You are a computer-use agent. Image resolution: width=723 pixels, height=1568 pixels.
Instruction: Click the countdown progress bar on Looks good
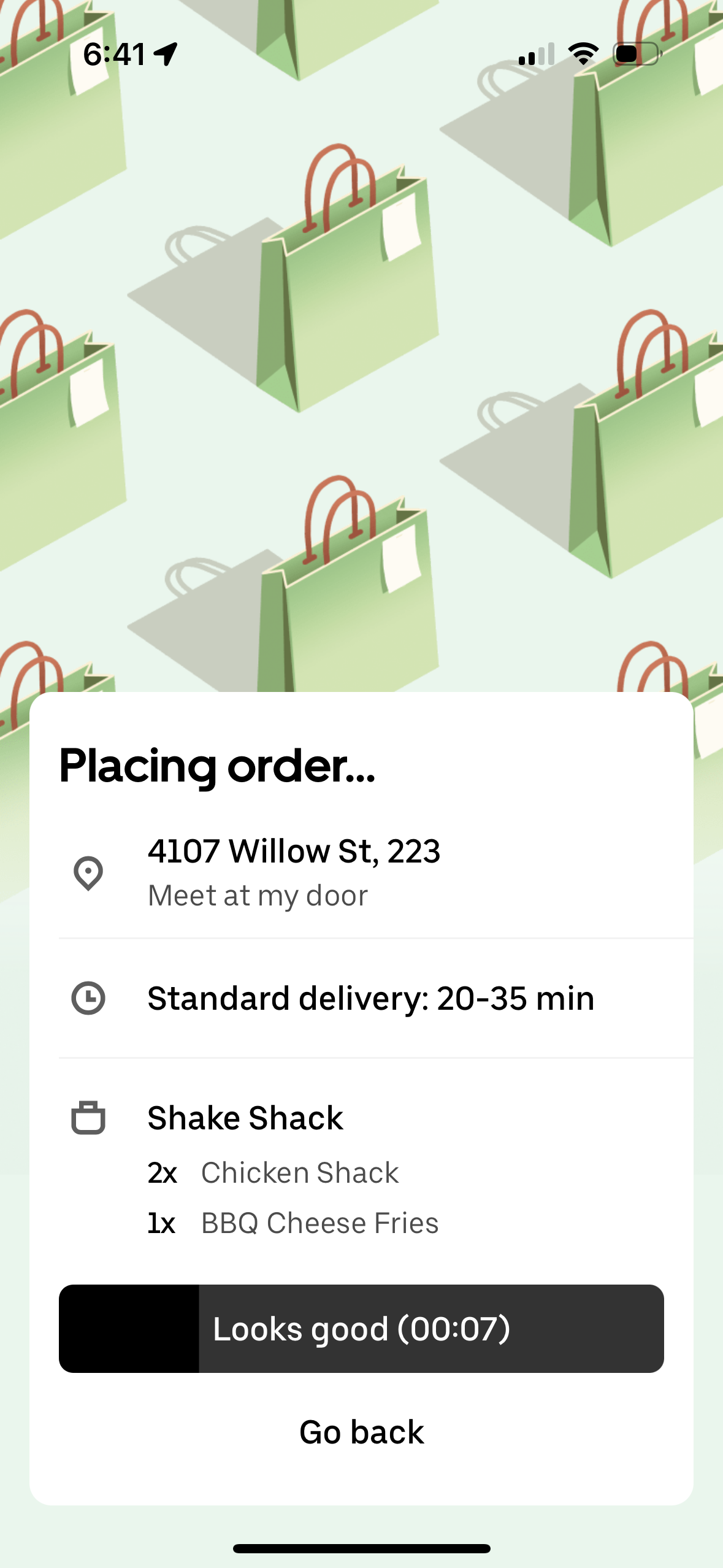[x=129, y=1329]
